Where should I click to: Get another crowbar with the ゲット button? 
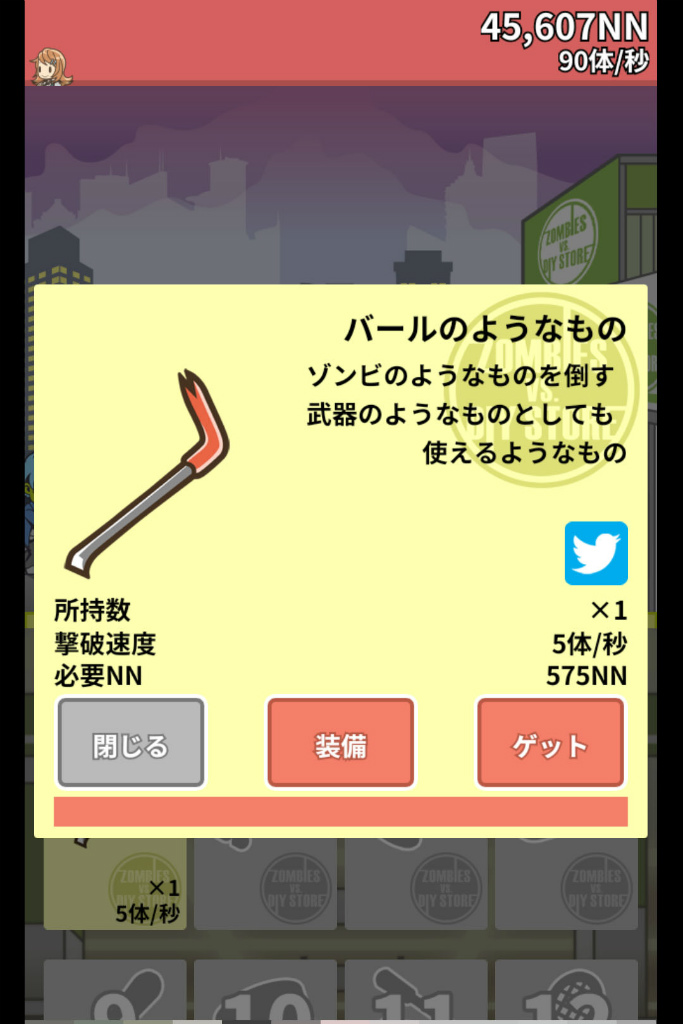point(550,743)
